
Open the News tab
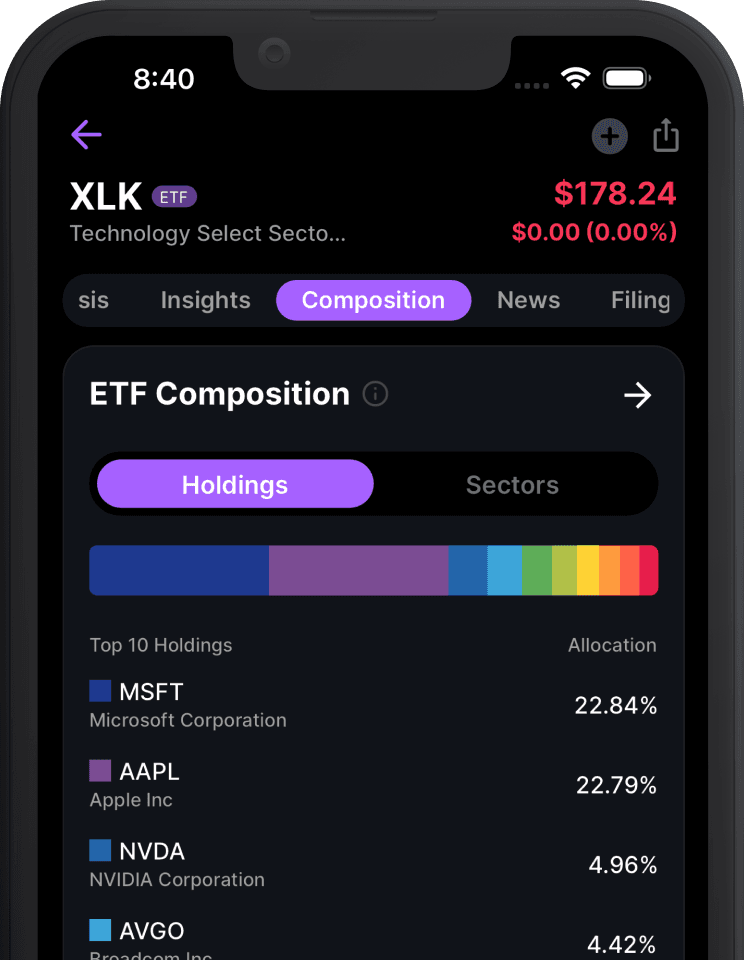(528, 300)
